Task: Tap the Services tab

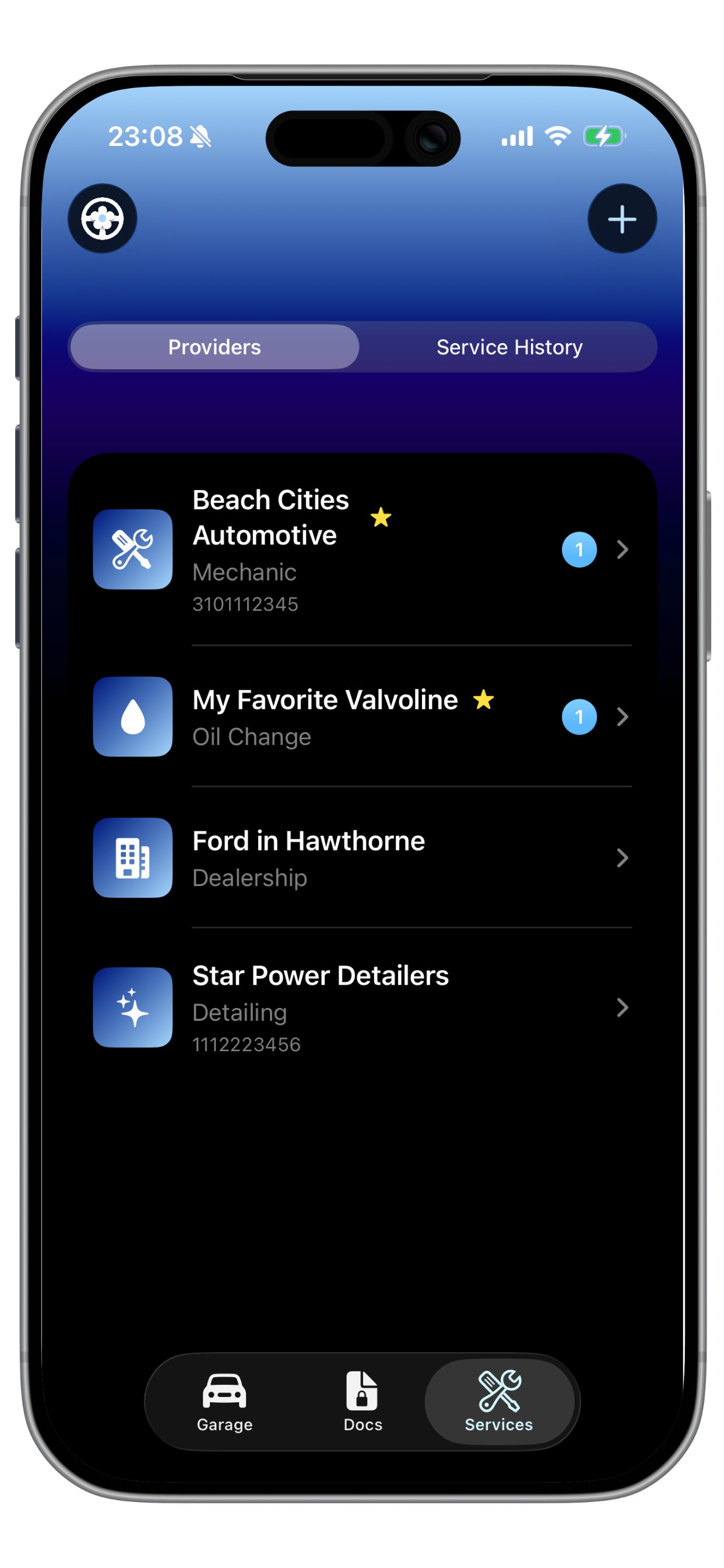Action: (x=499, y=1402)
